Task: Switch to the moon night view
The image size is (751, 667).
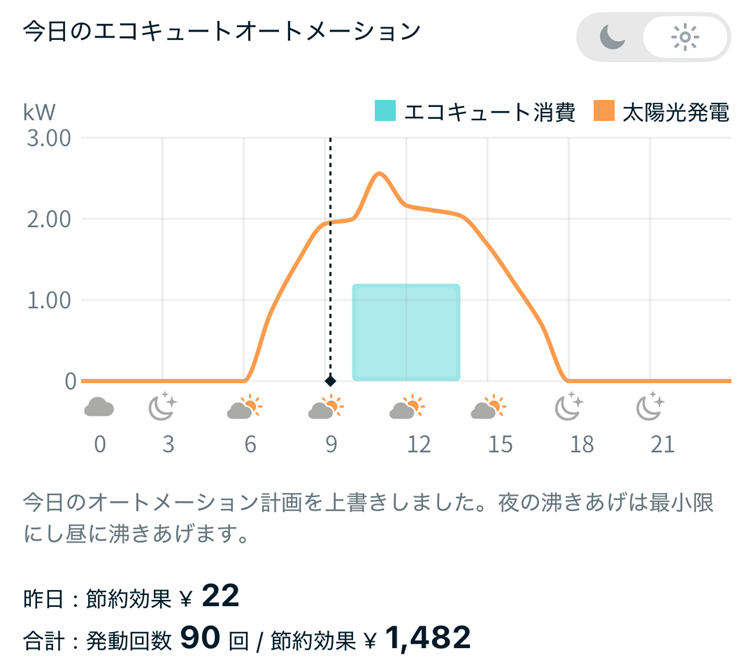Action: (612, 38)
